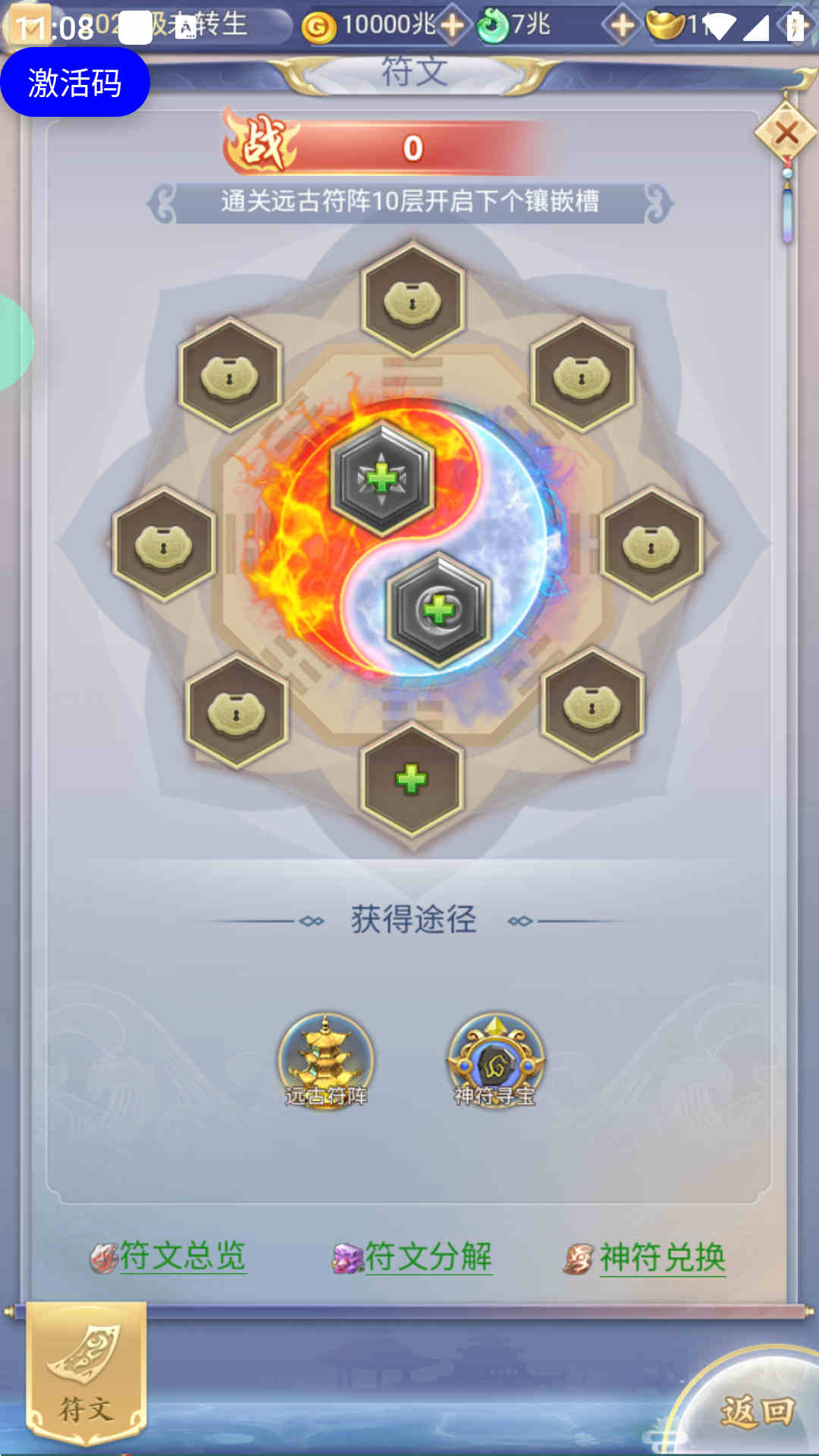
Task: Add jade currency with the plus icon
Action: tap(622, 26)
